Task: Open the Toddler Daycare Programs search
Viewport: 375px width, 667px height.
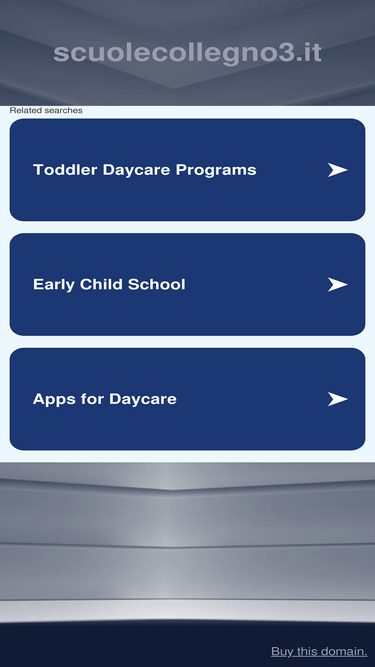Action: [x=187, y=170]
